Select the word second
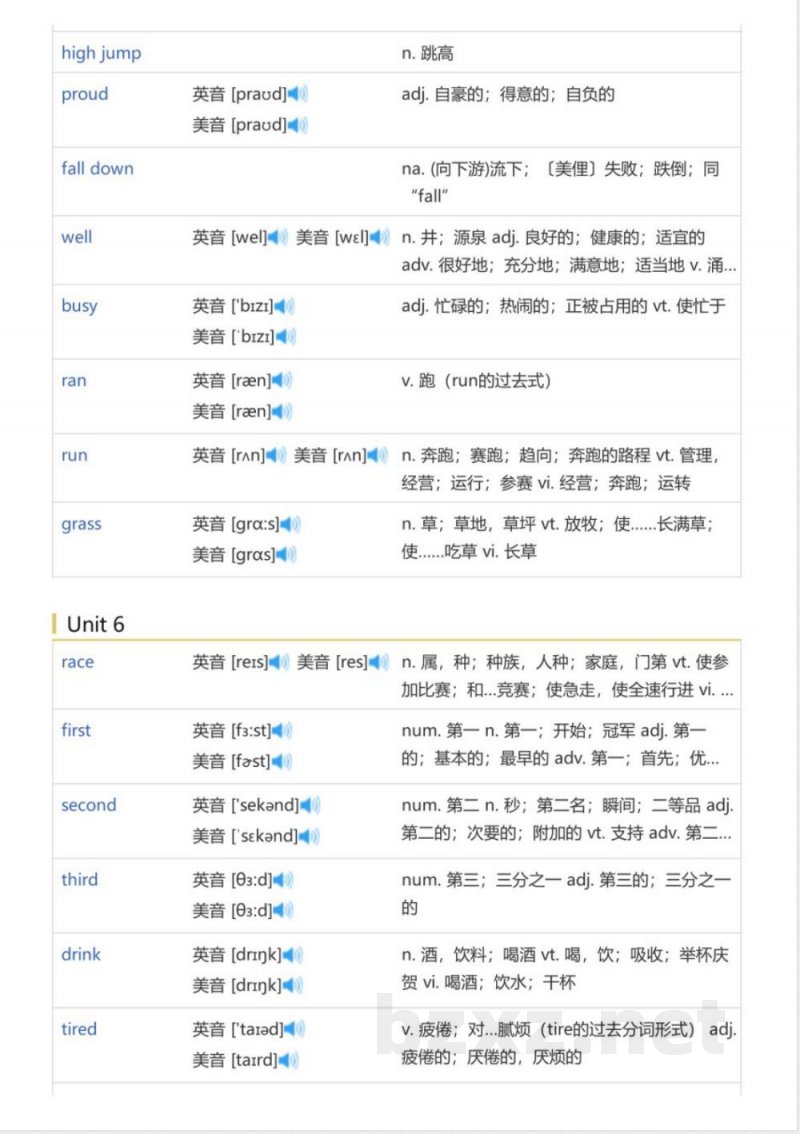 tap(88, 805)
